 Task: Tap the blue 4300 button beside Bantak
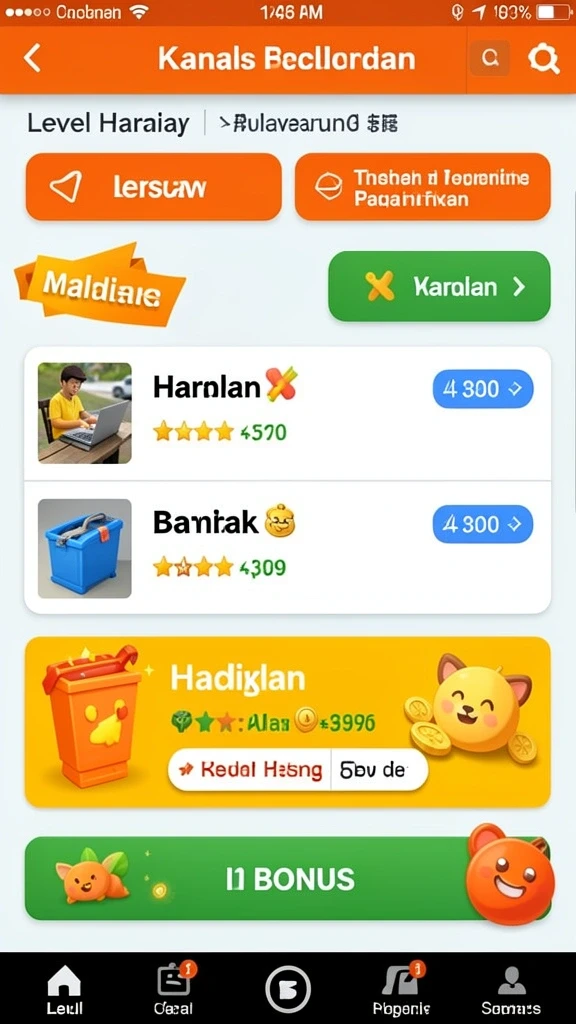(483, 524)
